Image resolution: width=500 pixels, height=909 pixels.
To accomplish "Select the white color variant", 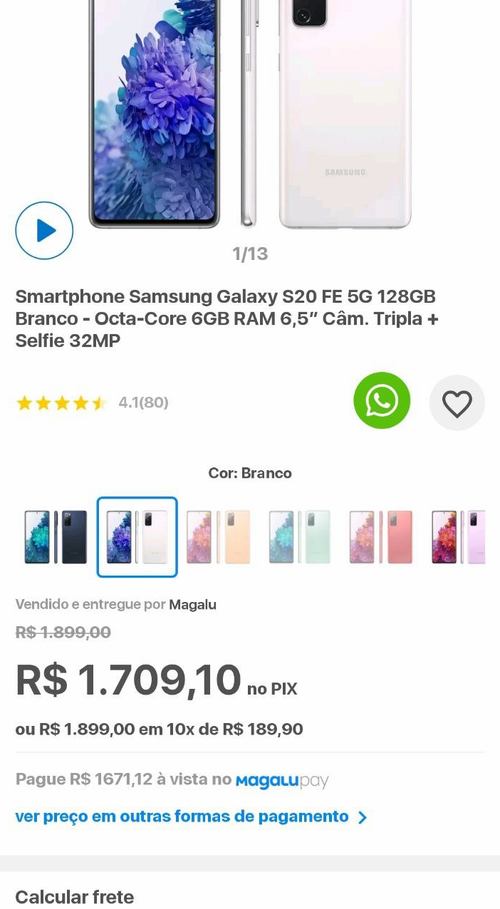I will tap(137, 537).
